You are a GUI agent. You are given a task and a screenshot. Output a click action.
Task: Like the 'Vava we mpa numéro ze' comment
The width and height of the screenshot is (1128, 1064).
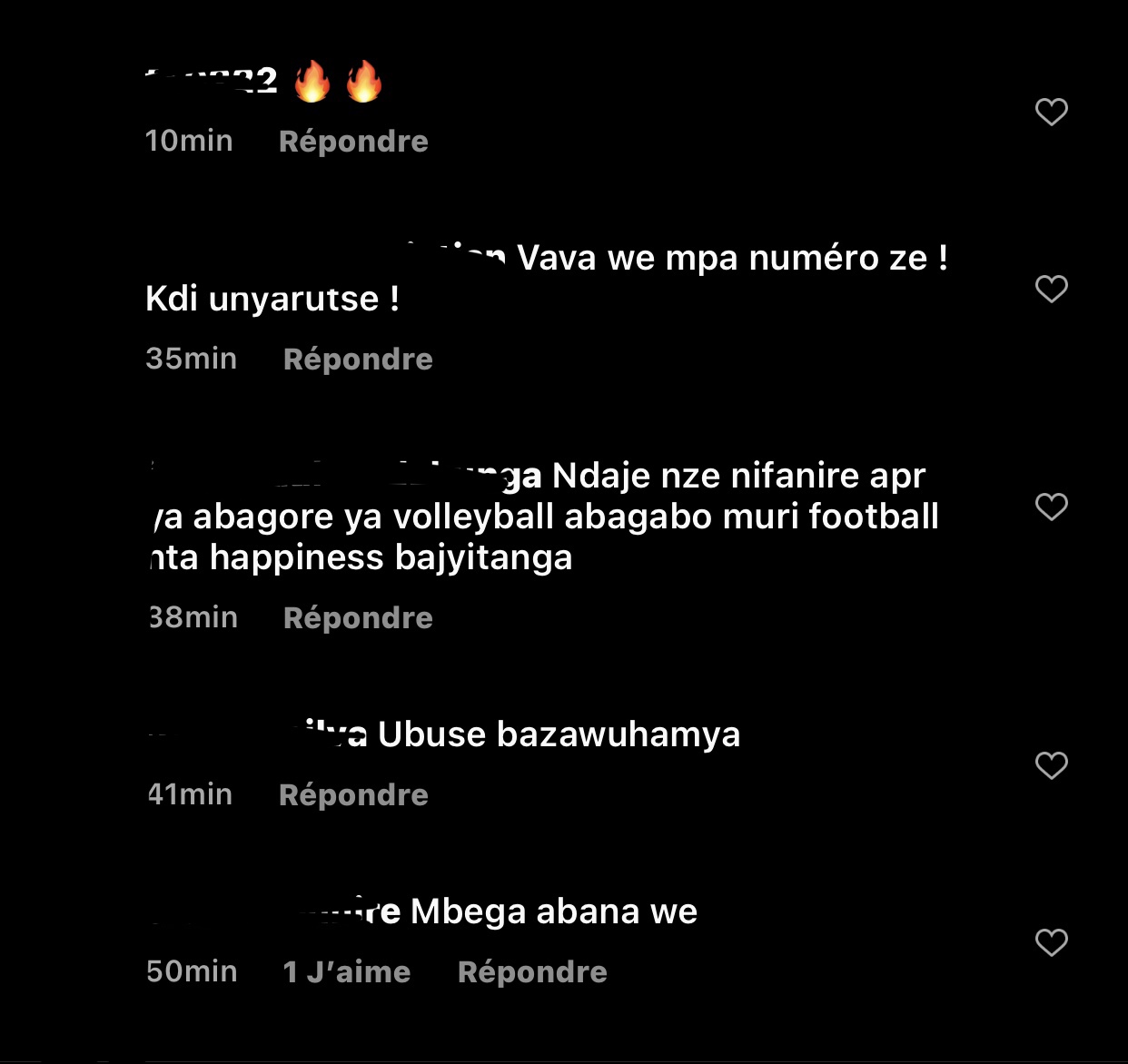click(x=1051, y=290)
